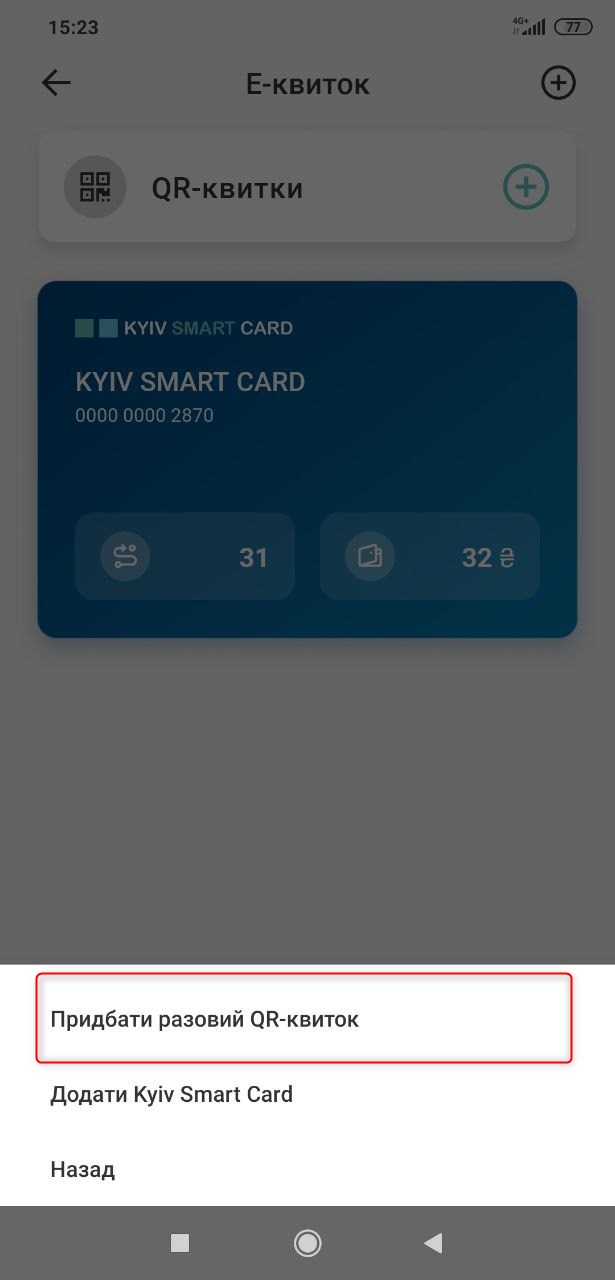This screenshot has height=1280, width=615.
Task: Add a QR-квитки ticket with the green plus
Action: 525,186
